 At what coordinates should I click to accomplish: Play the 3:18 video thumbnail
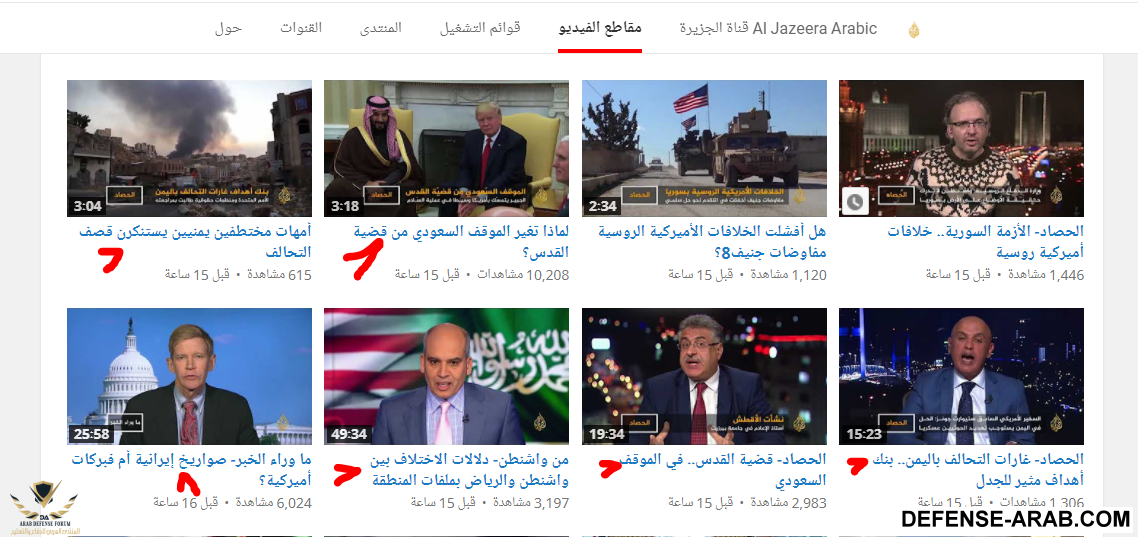coord(446,148)
